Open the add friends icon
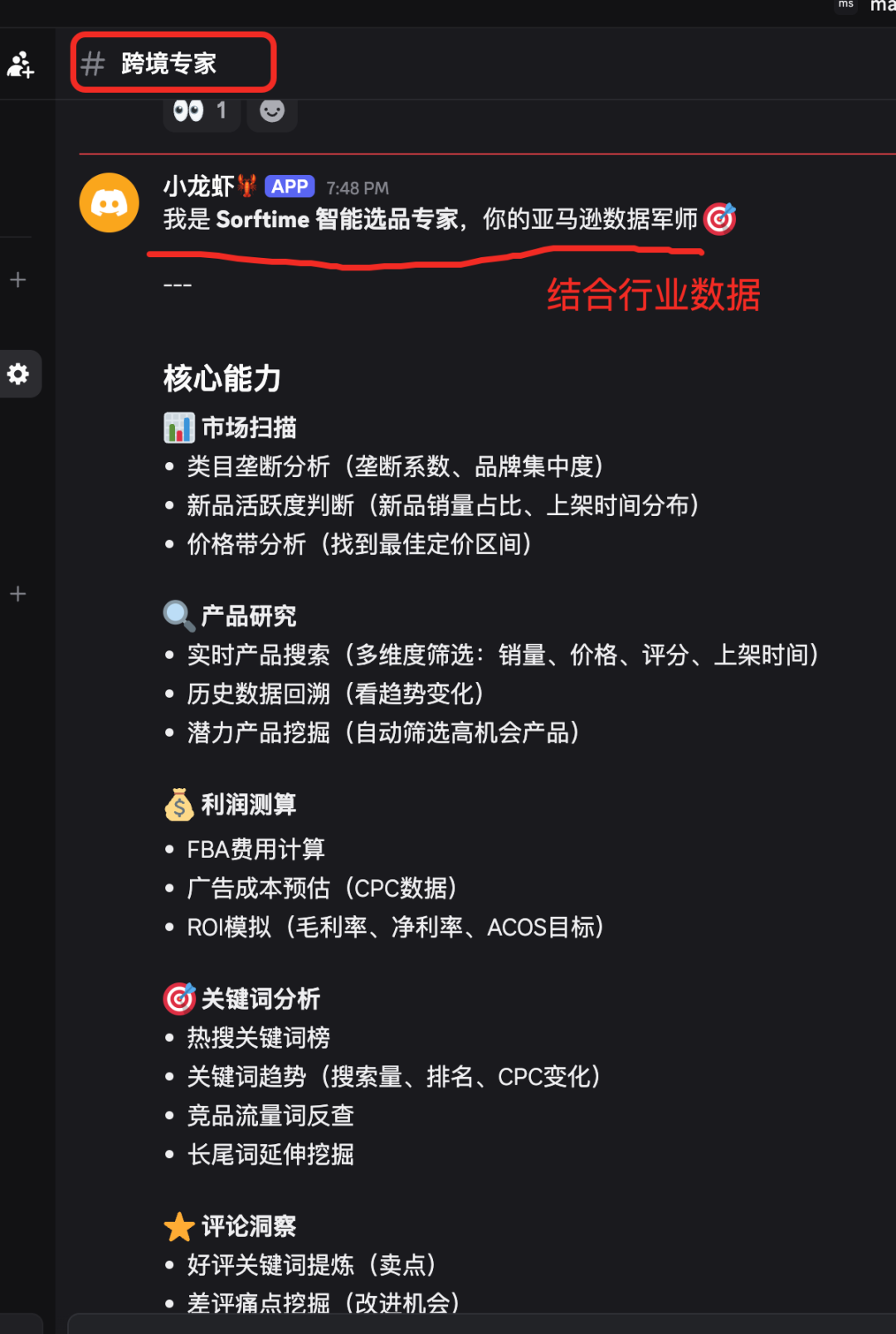The image size is (896, 1334). 20,64
